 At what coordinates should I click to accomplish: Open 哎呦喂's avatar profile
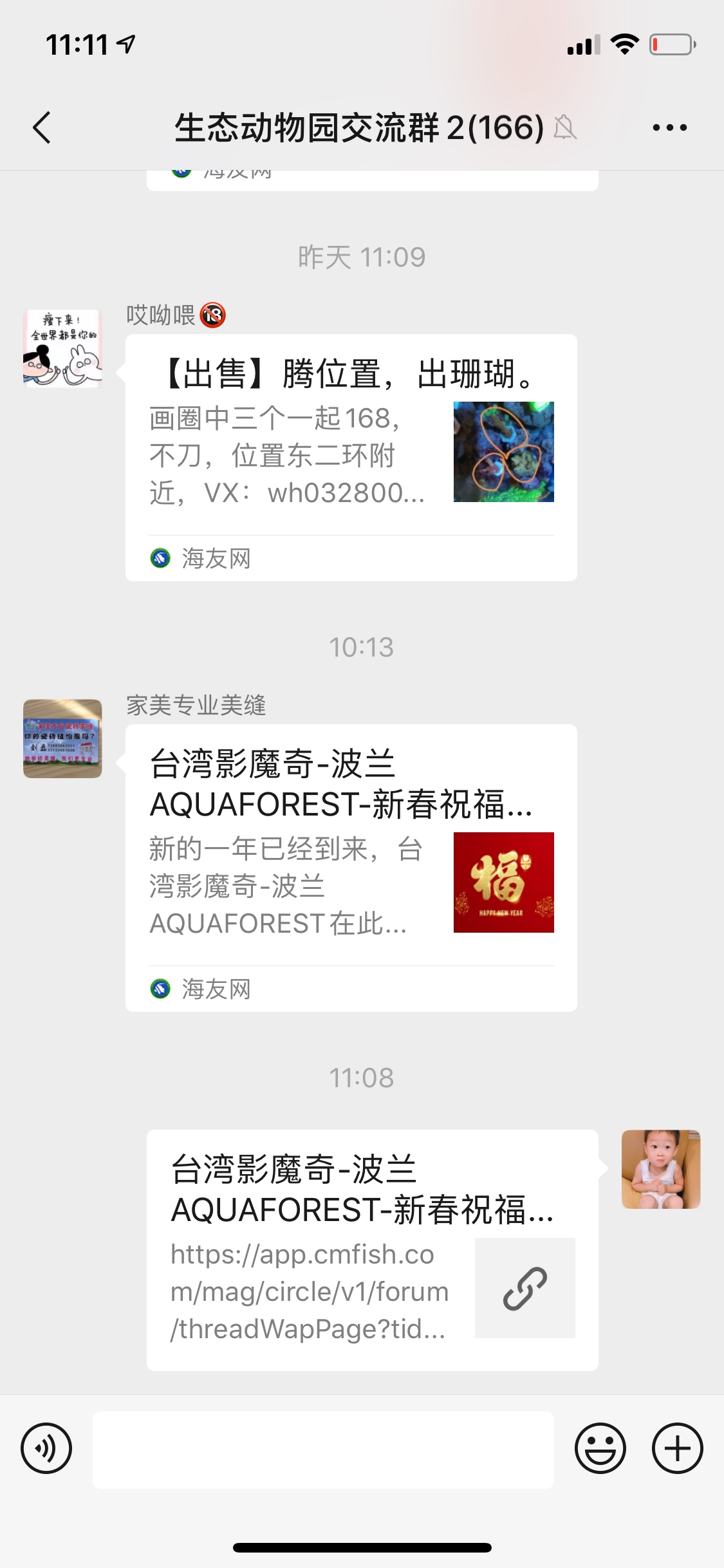pyautogui.click(x=62, y=348)
